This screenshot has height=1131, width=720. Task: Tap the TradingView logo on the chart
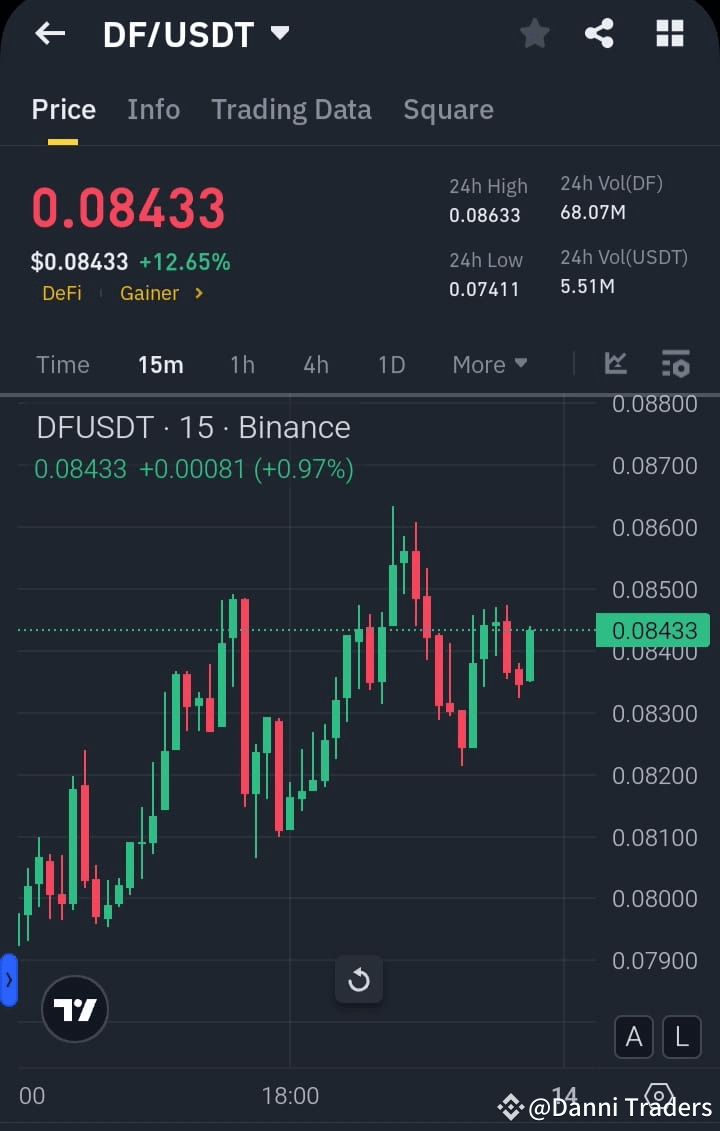pyautogui.click(x=74, y=1009)
